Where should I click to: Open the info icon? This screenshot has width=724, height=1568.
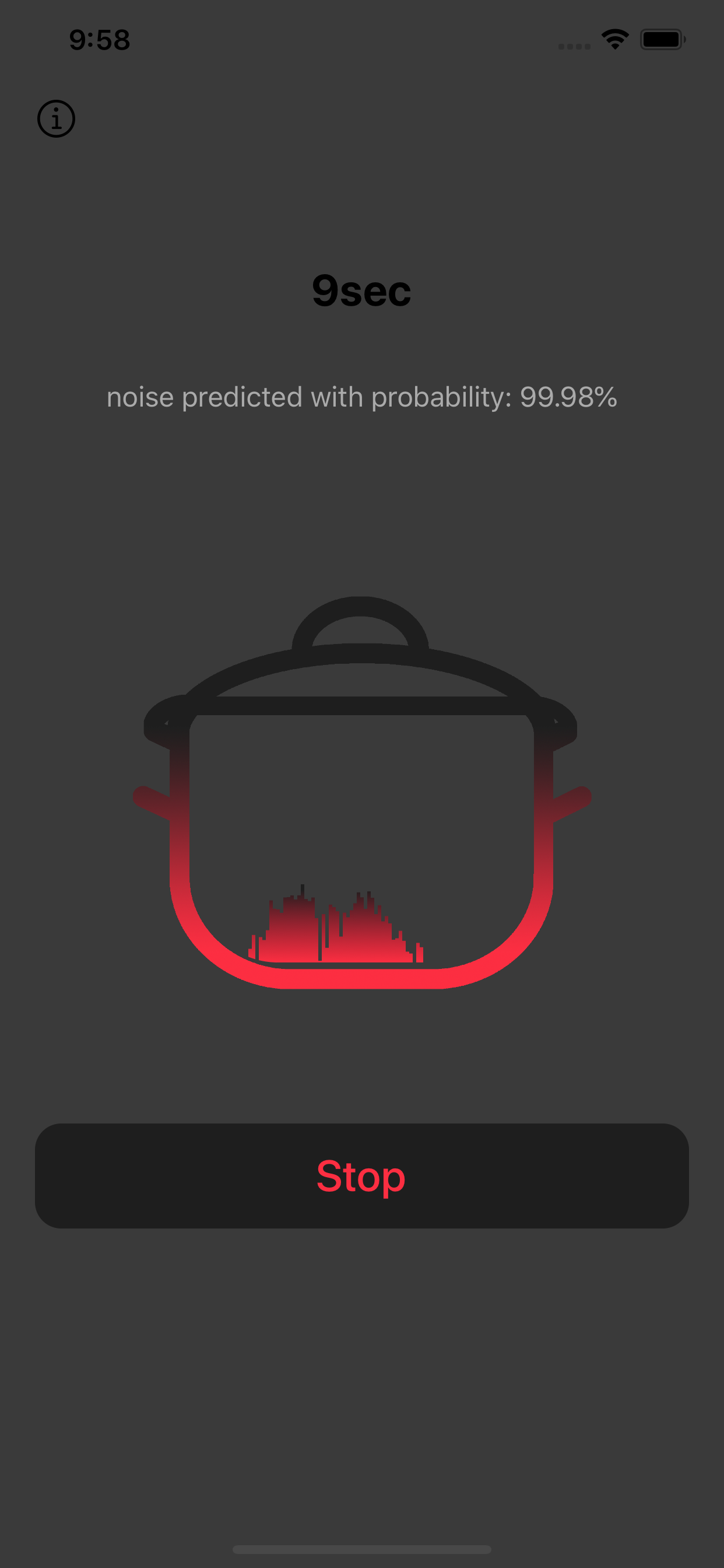(x=56, y=118)
